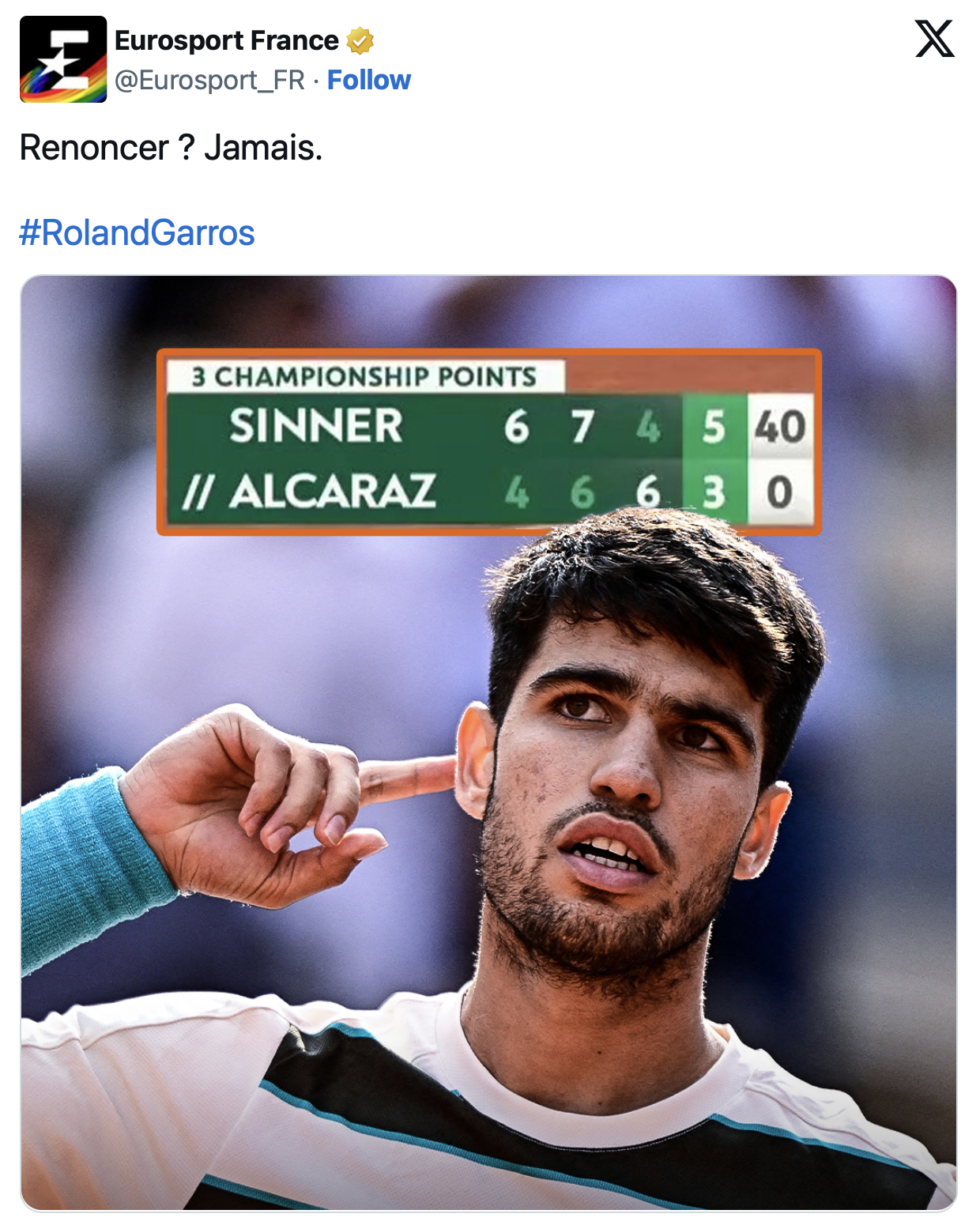Follow Eurosport France
This screenshot has height=1225, width=980.
point(368,80)
